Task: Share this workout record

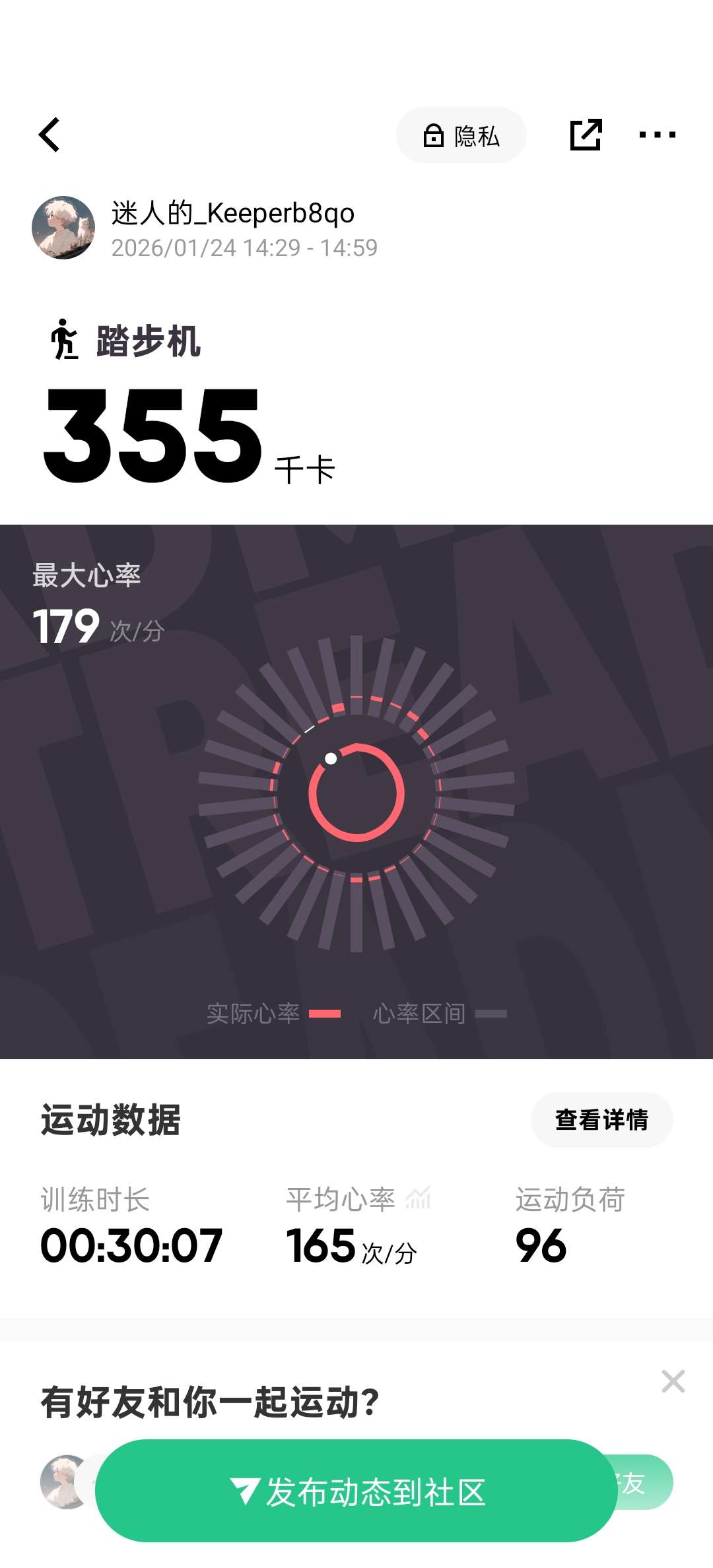Action: click(x=586, y=135)
